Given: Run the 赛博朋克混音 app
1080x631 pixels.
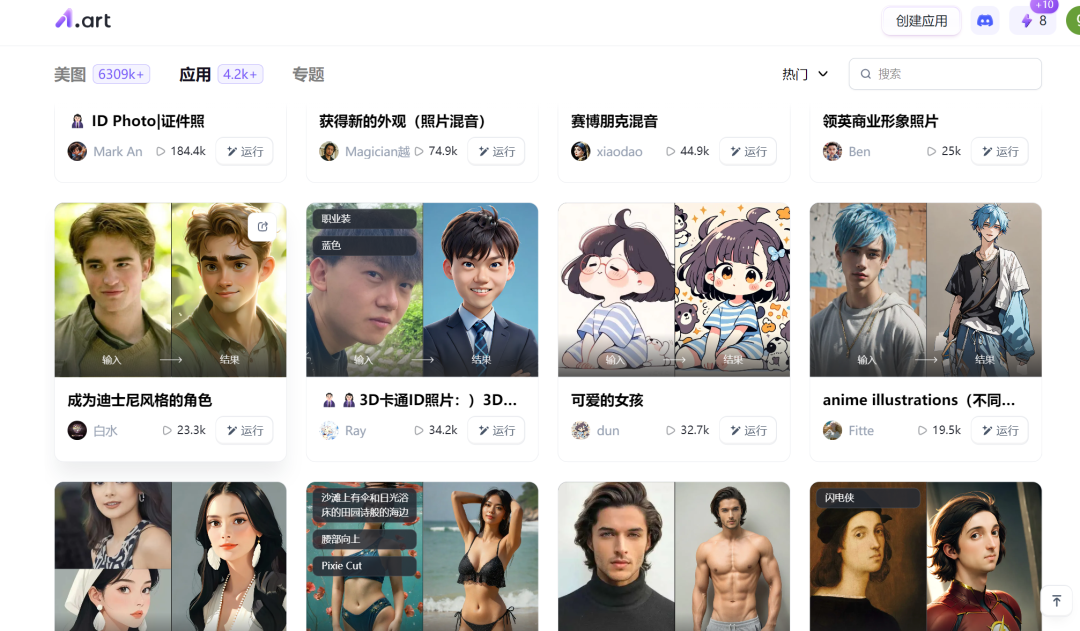Looking at the screenshot, I should [747, 151].
